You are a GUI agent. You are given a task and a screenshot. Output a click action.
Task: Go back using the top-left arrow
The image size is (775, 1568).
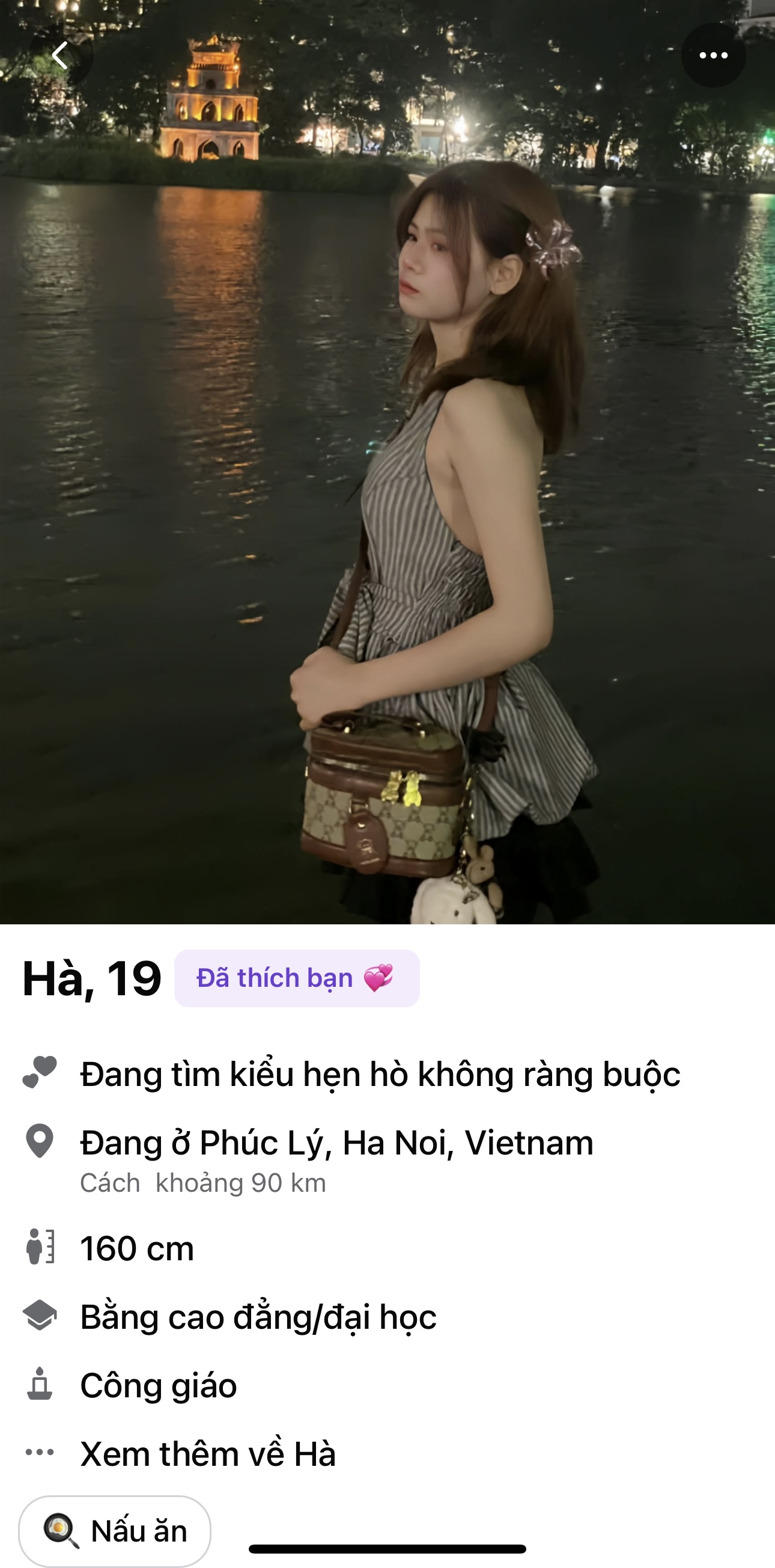pos(61,56)
